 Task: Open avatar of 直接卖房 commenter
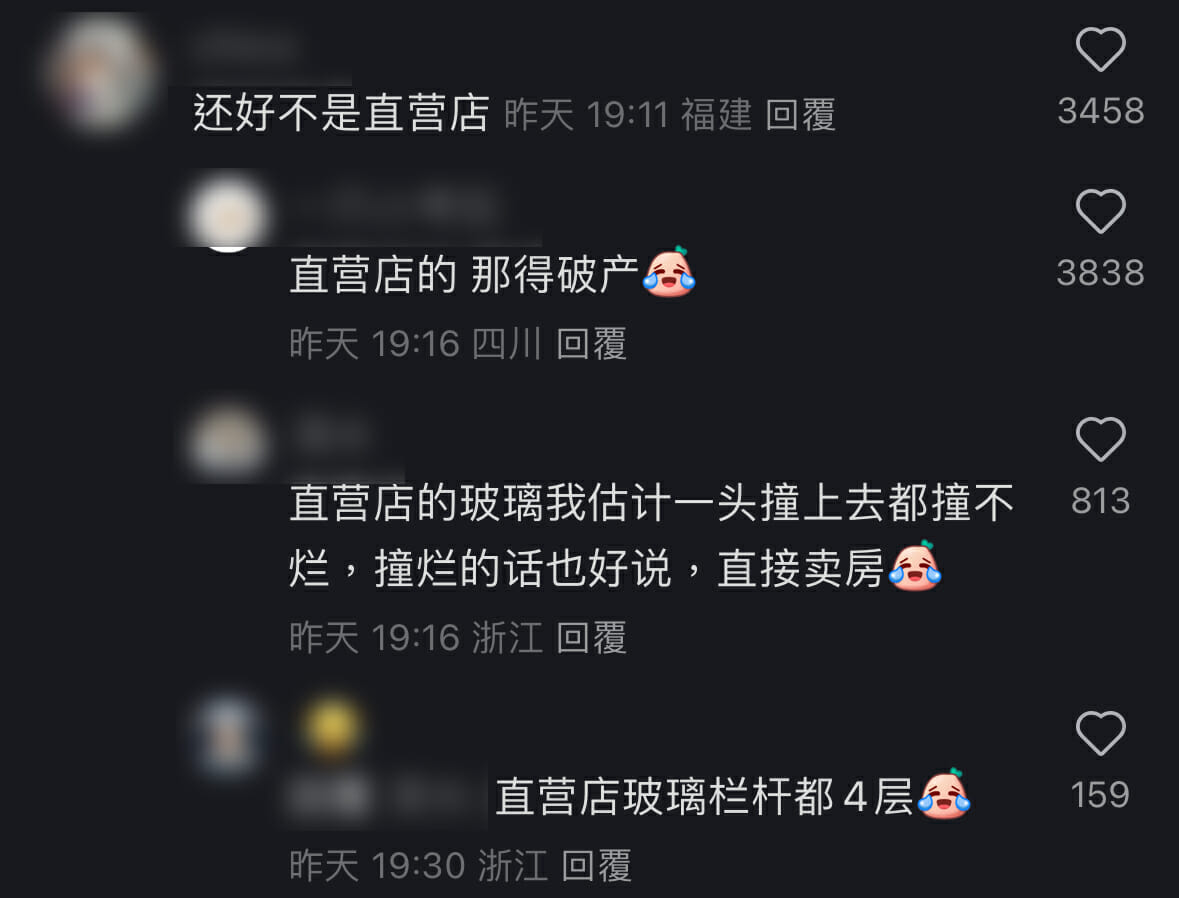pos(229,440)
